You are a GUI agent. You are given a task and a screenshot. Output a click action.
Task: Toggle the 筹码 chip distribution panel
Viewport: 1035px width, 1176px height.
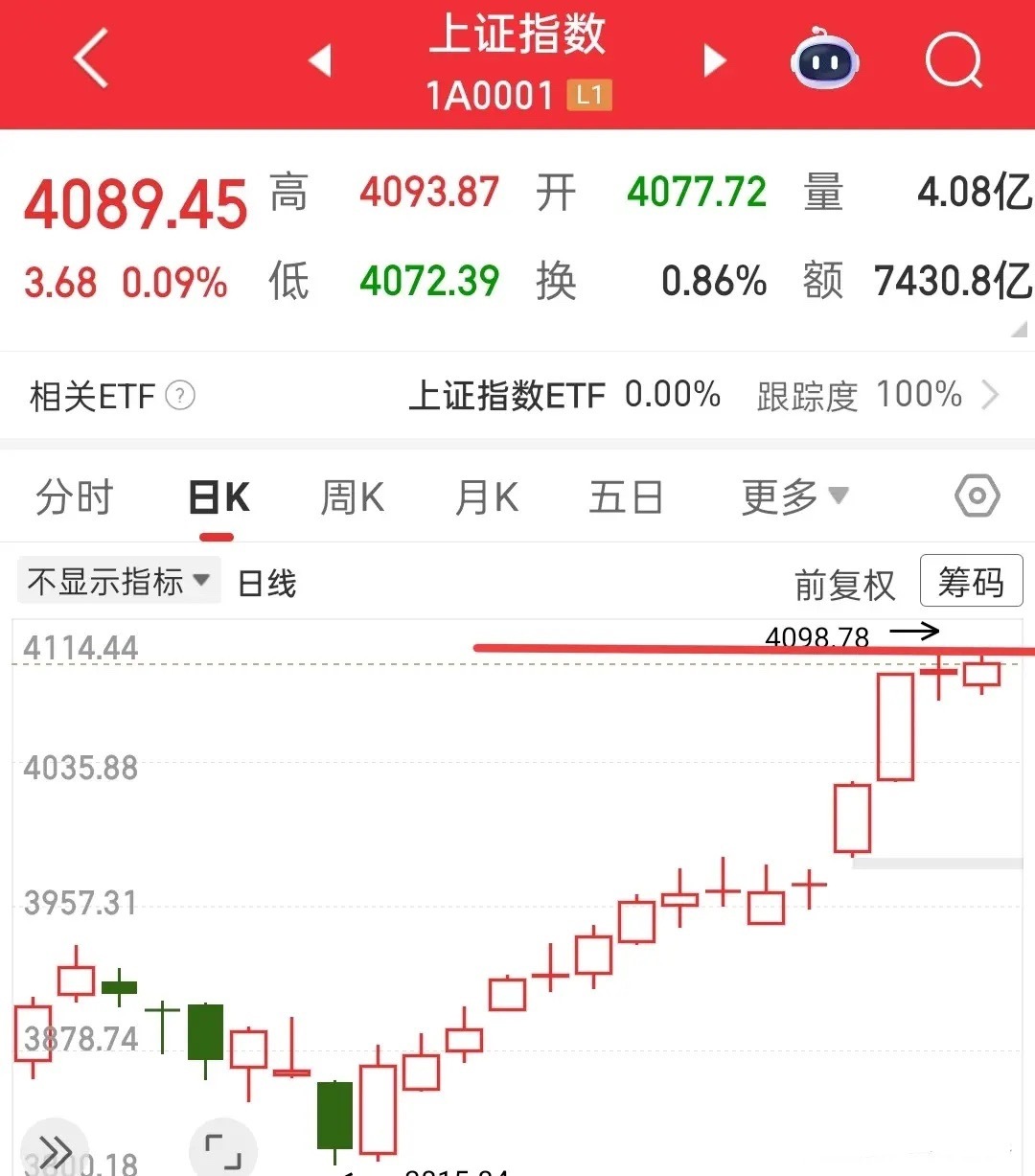pyautogui.click(x=971, y=580)
